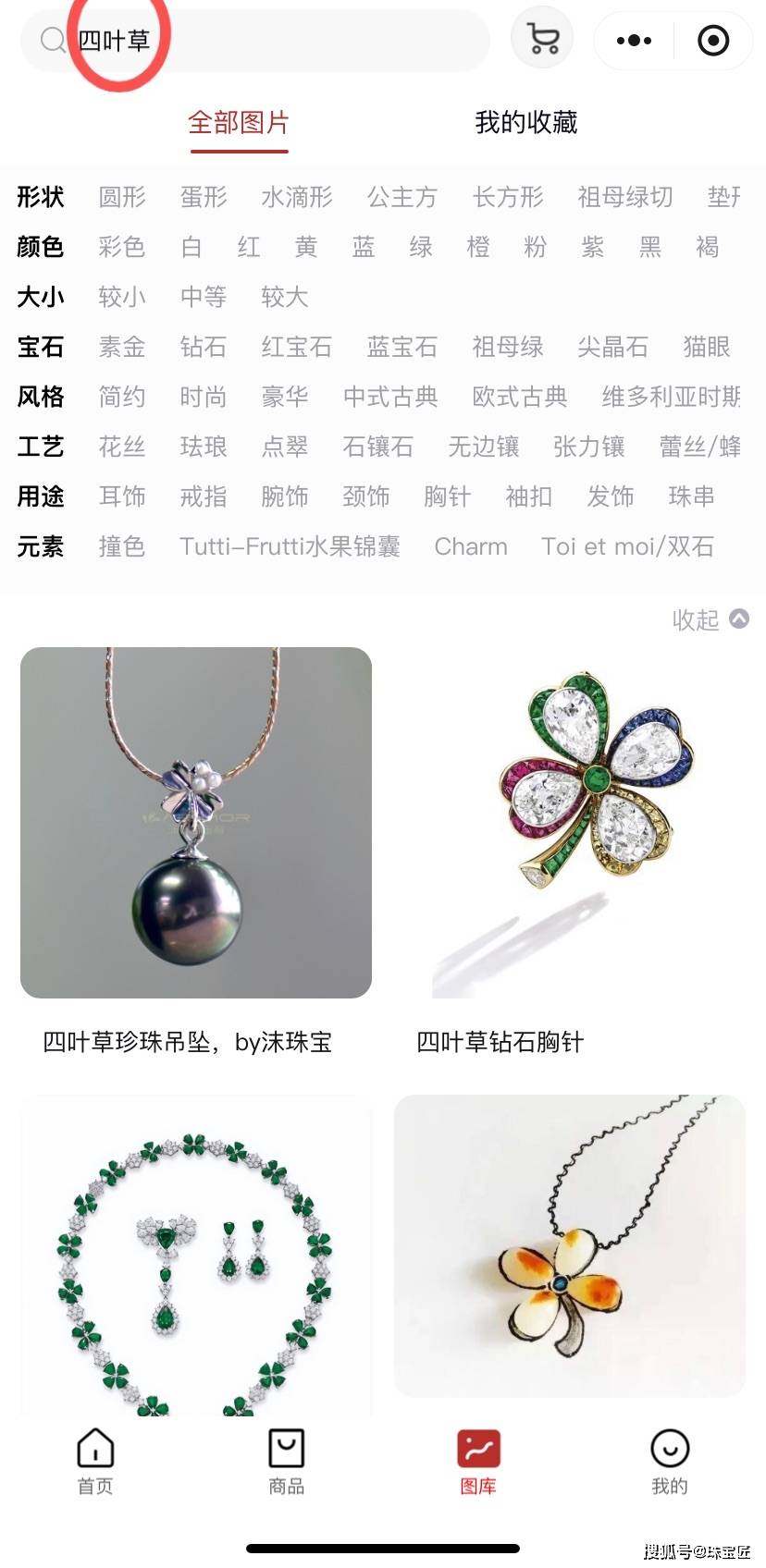Screen dimensions: 766x1568
Task: Switch to the 我的收藏 tab
Action: click(525, 123)
